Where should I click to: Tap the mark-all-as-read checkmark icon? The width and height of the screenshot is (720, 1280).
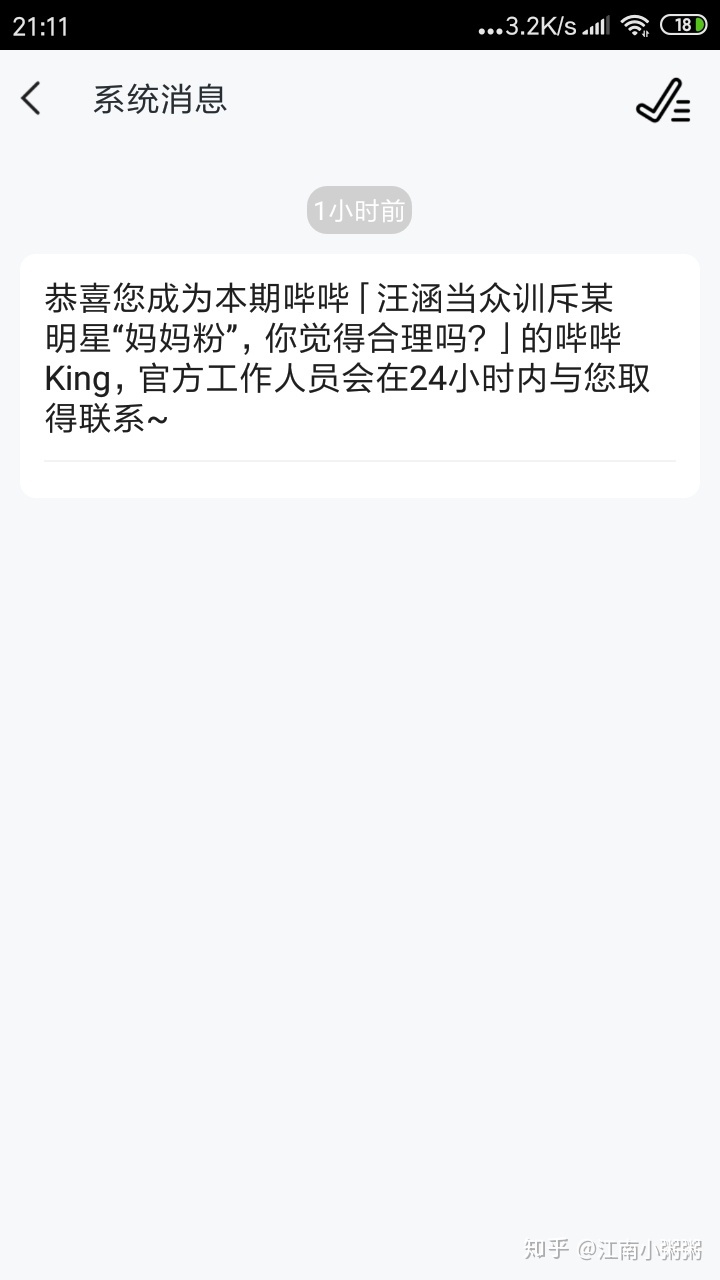[x=662, y=100]
